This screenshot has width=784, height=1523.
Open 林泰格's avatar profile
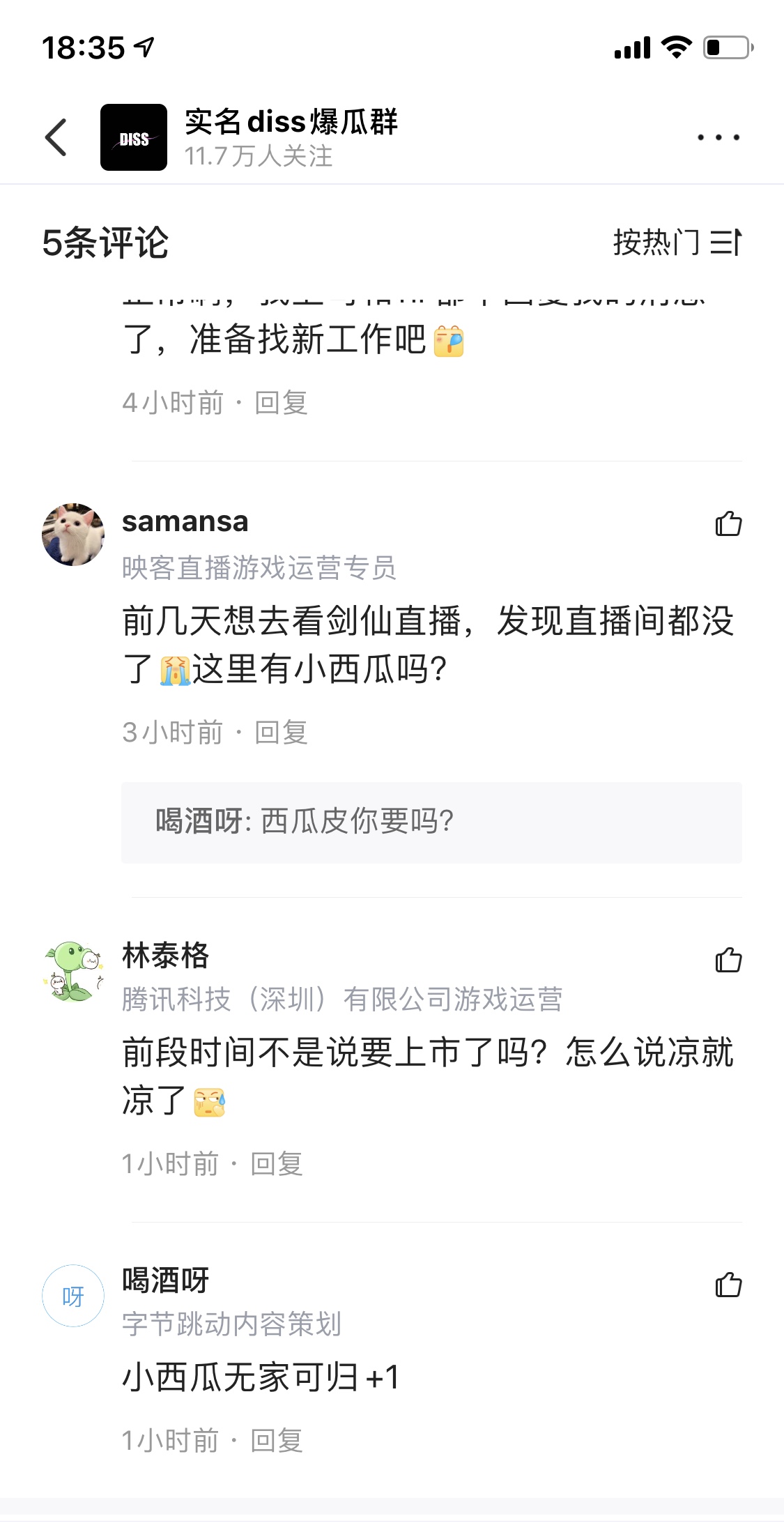tap(73, 971)
